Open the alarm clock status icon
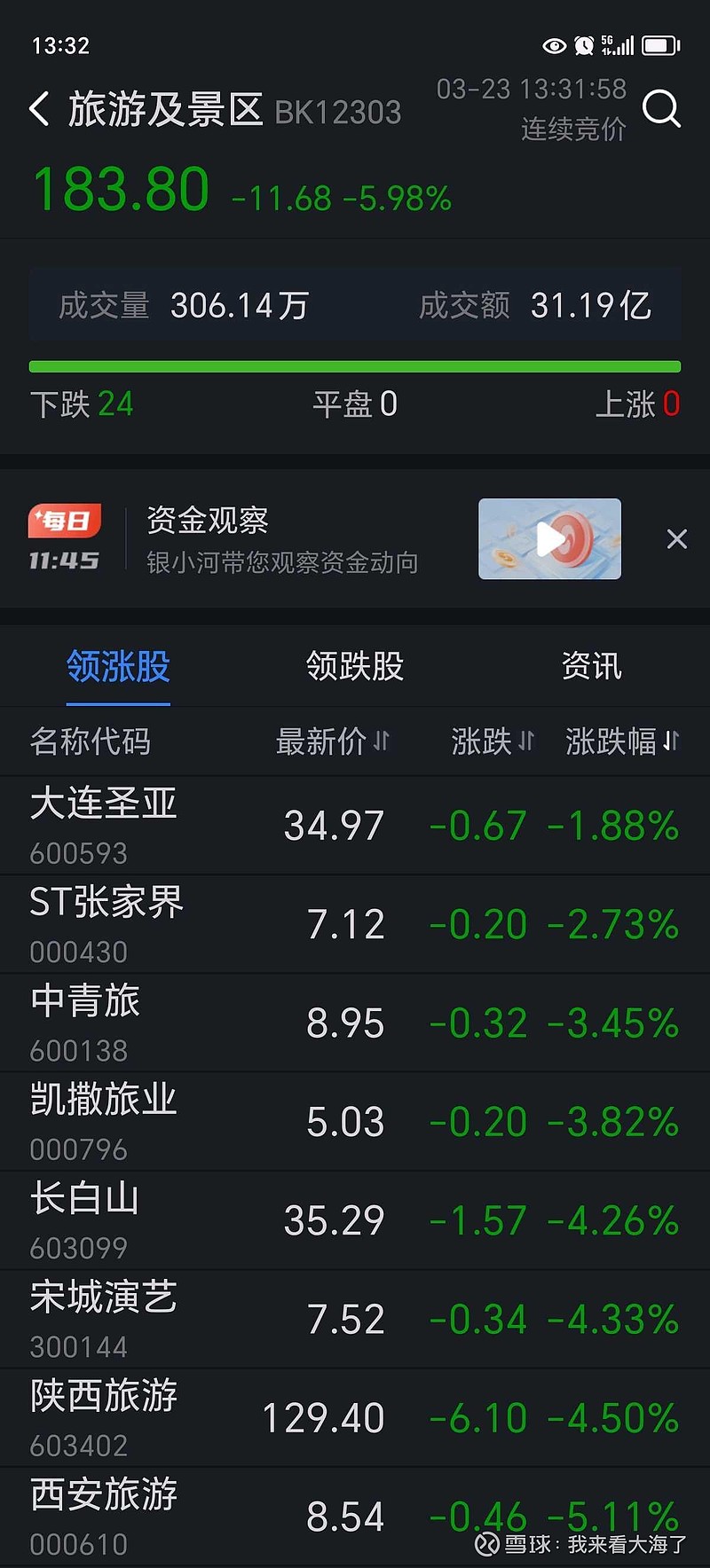 586,45
